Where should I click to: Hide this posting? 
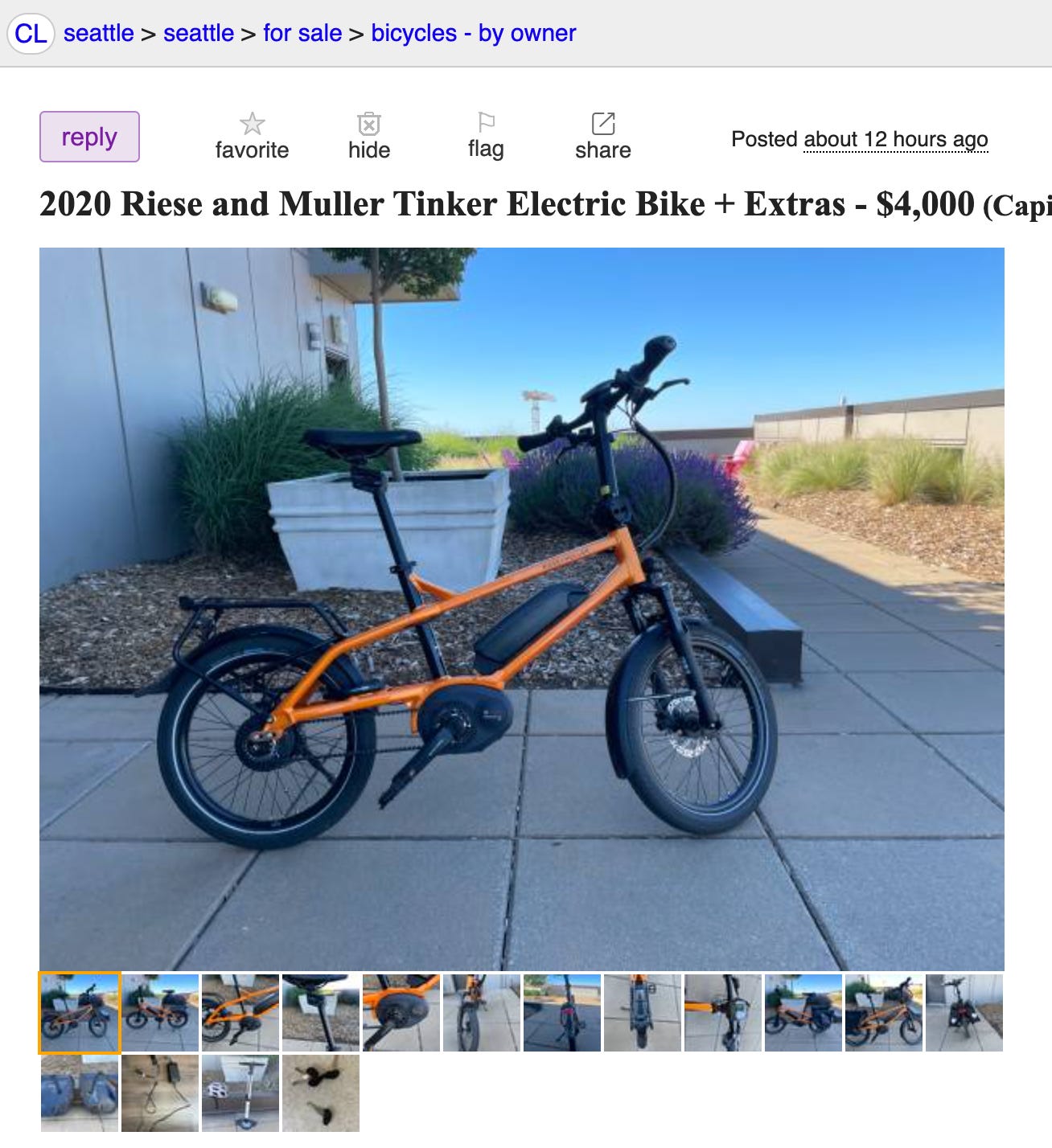point(368,136)
